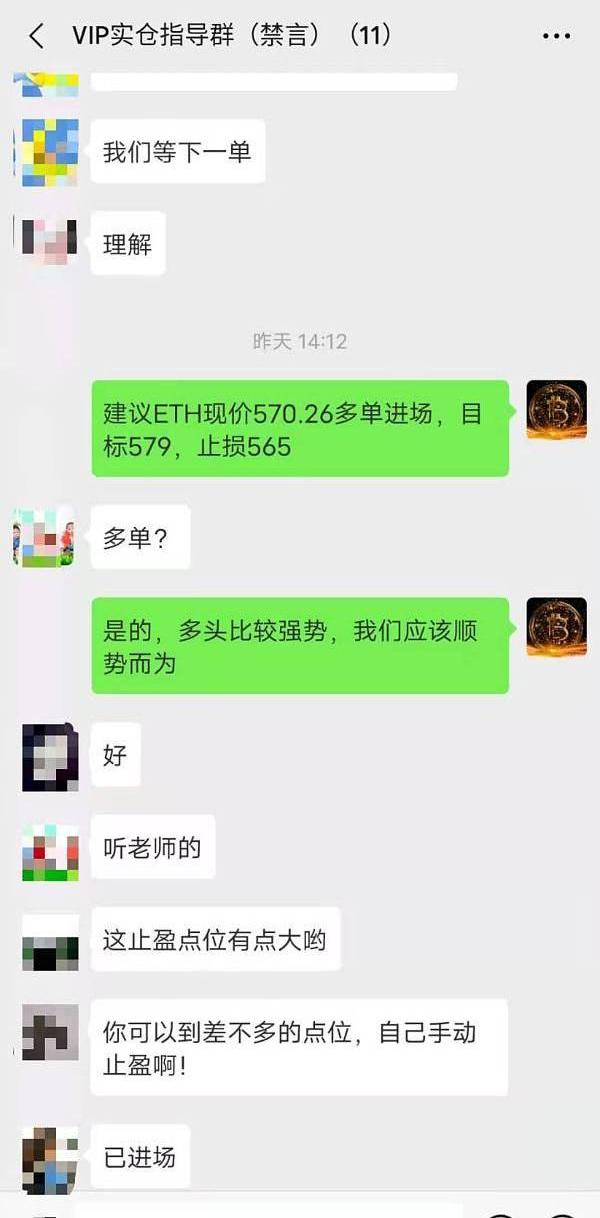600x1218 pixels.
Task: Tap the Bitcoin avatar beside the ETH advice message
Action: click(x=556, y=409)
